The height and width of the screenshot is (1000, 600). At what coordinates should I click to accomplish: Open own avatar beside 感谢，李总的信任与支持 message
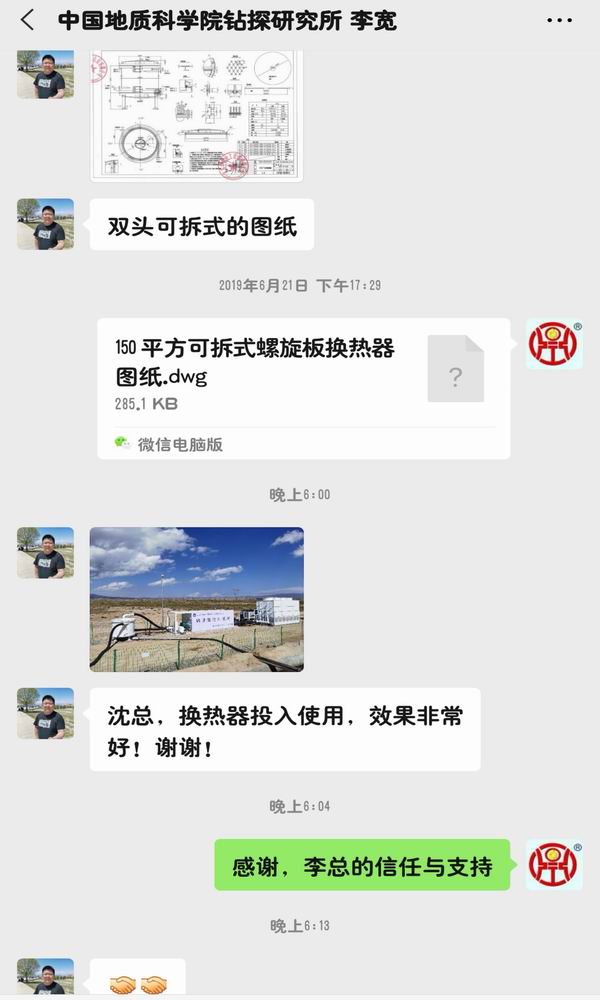[553, 865]
